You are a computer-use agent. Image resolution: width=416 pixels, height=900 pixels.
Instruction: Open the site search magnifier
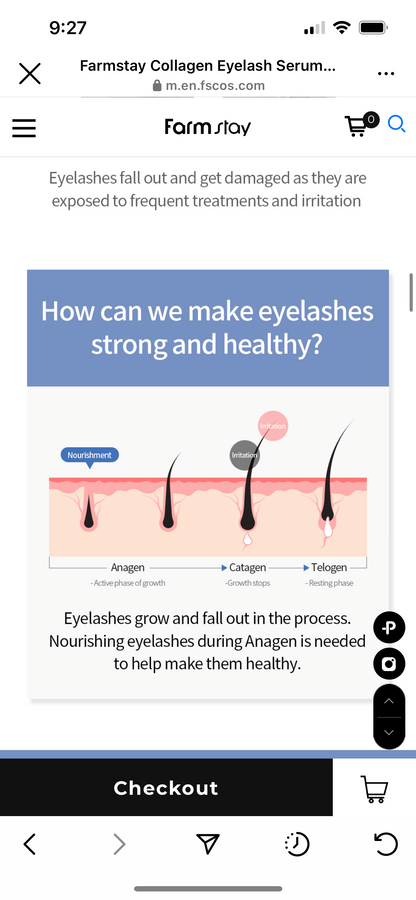click(397, 123)
